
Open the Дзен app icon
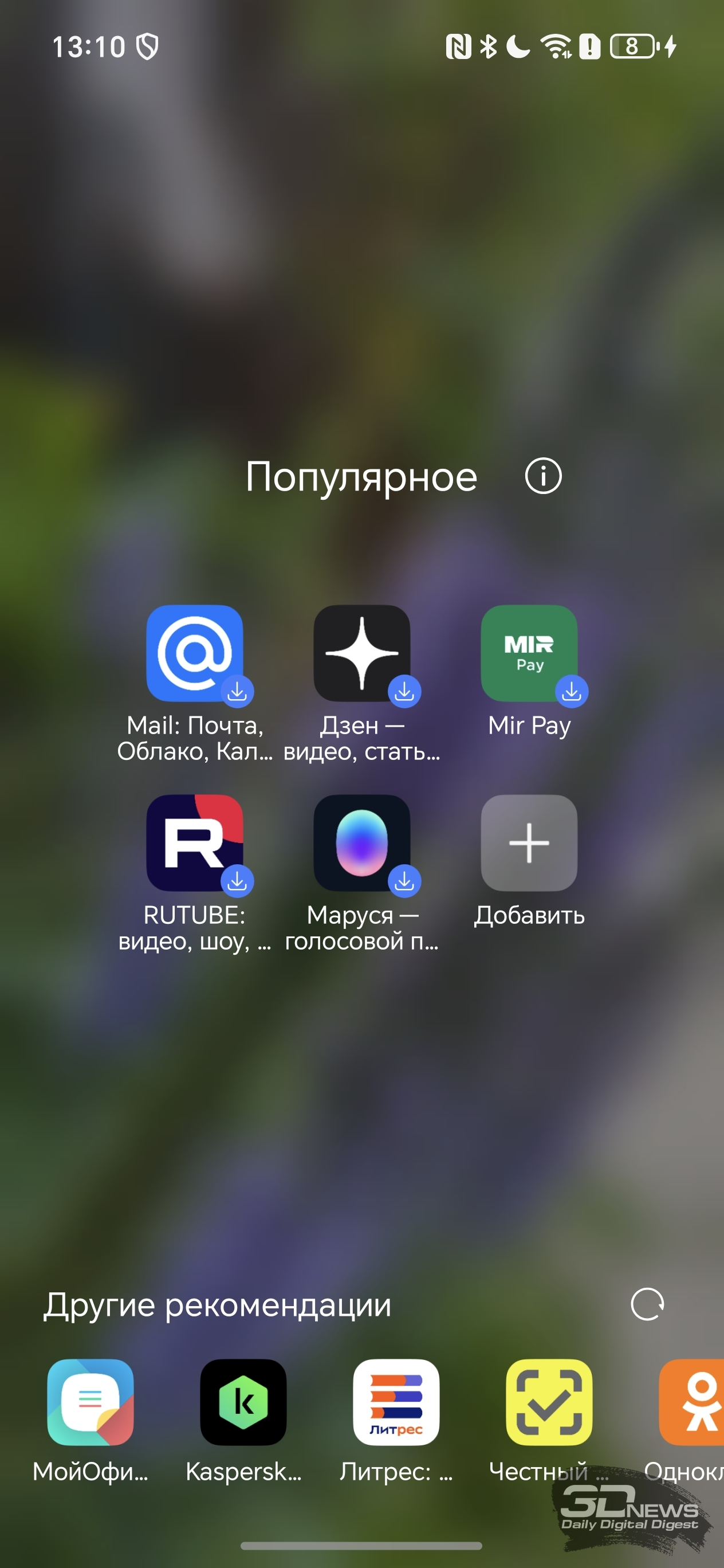point(362,653)
